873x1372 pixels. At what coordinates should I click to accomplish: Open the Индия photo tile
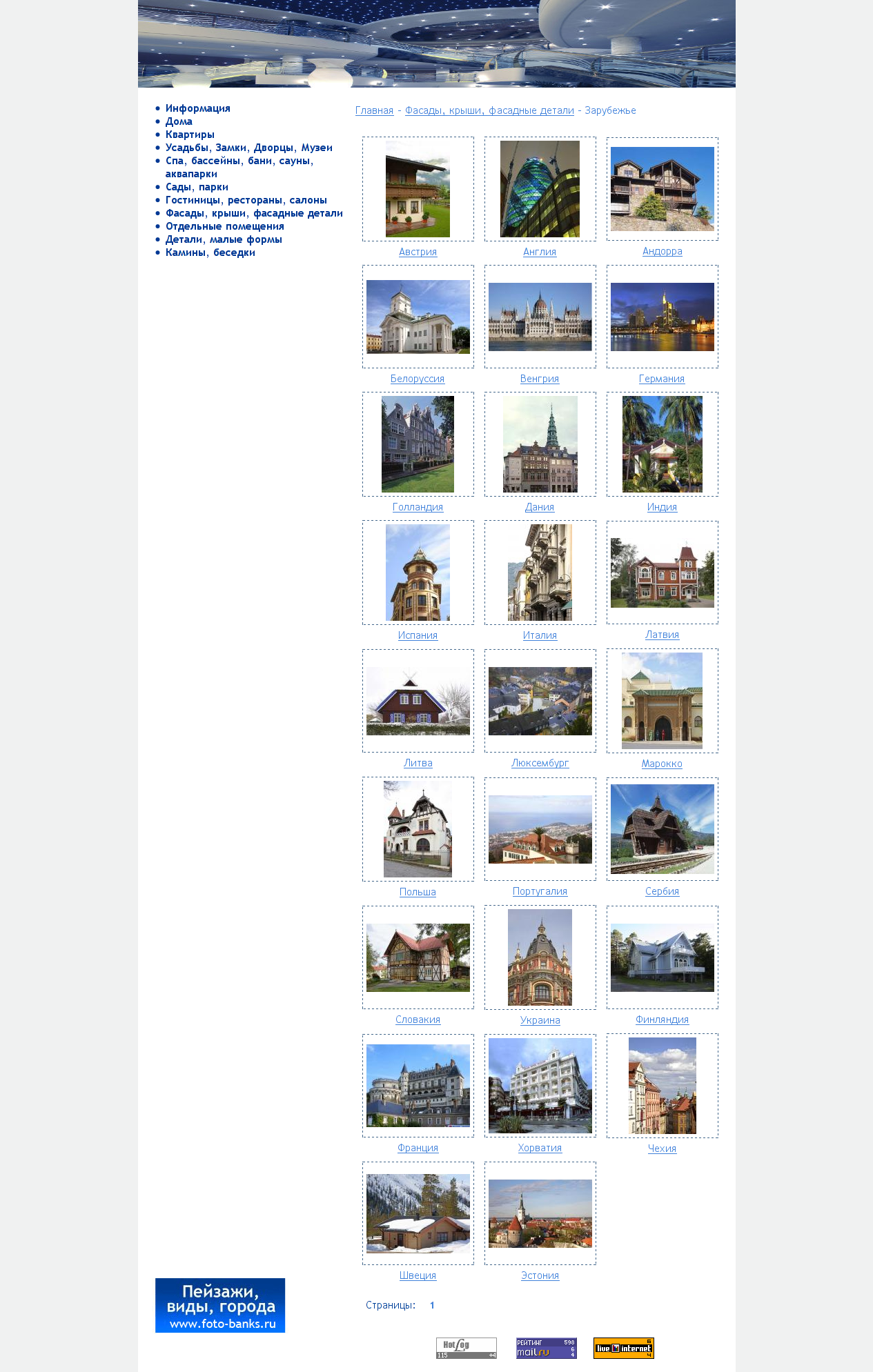coord(662,444)
